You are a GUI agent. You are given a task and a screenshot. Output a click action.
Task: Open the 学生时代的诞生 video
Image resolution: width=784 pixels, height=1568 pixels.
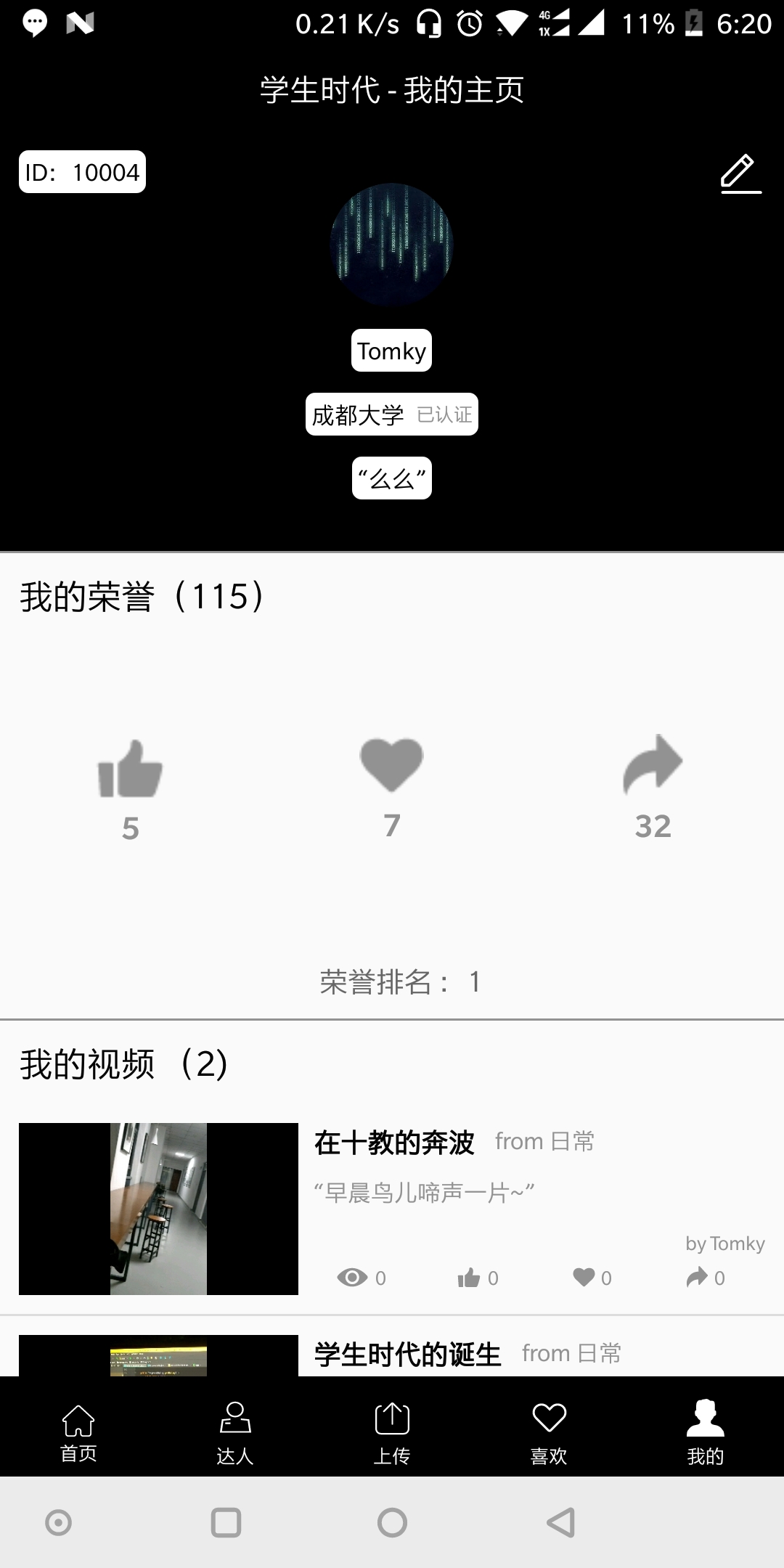pos(407,1355)
